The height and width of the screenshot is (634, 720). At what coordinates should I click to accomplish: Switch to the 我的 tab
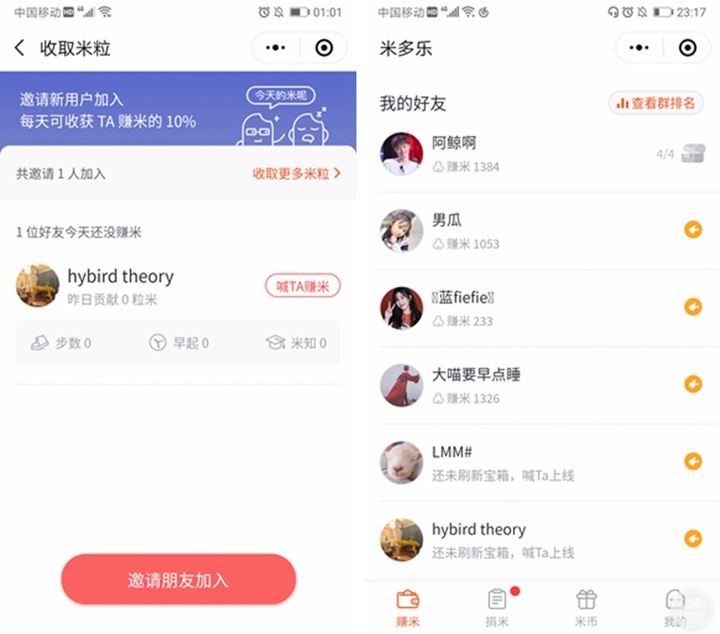coord(675,606)
